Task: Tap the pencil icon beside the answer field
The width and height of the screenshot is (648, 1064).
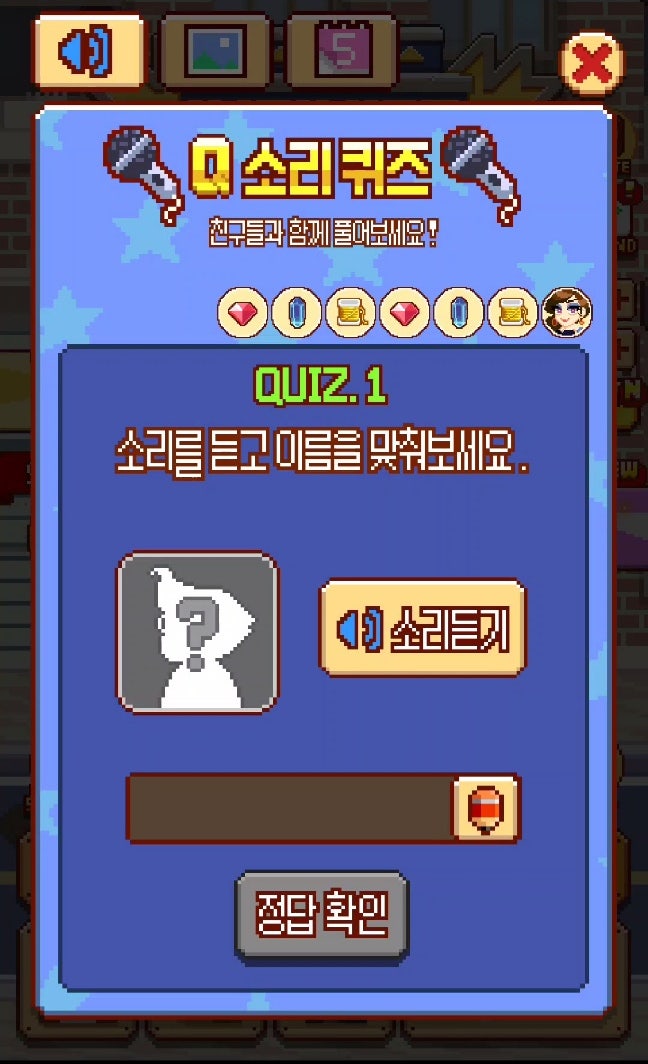Action: tap(486, 808)
